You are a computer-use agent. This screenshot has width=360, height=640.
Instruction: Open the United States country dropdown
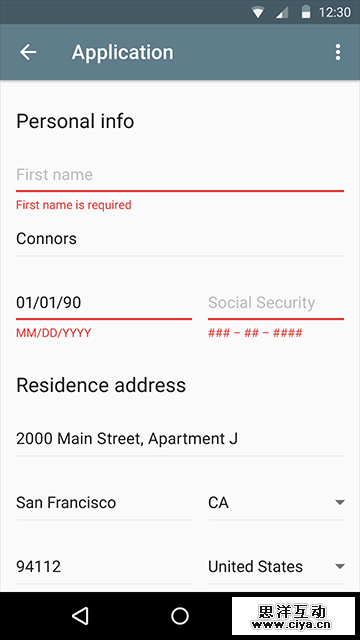click(276, 568)
